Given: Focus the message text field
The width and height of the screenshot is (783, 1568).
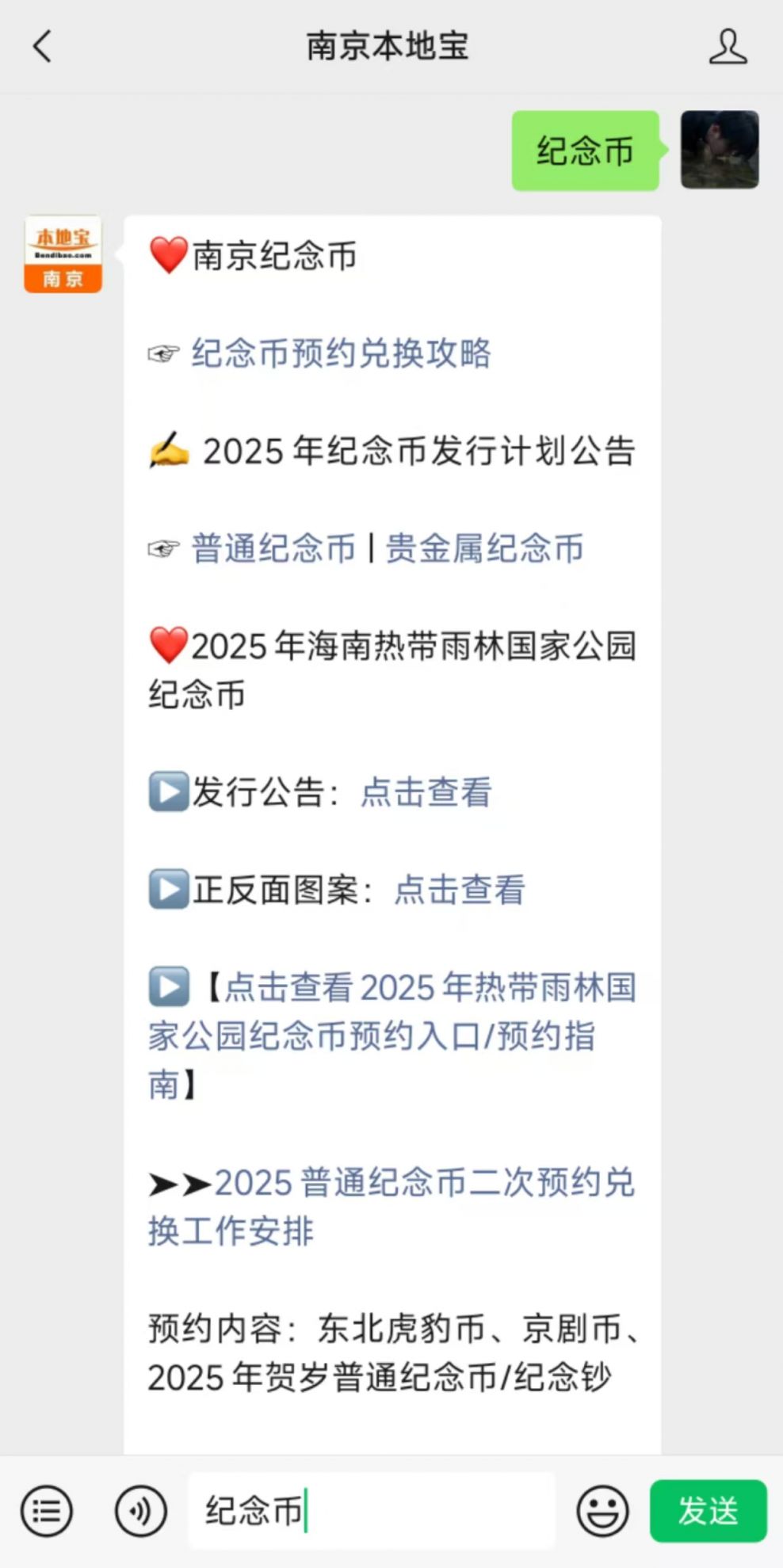Looking at the screenshot, I should pyautogui.click(x=372, y=1511).
